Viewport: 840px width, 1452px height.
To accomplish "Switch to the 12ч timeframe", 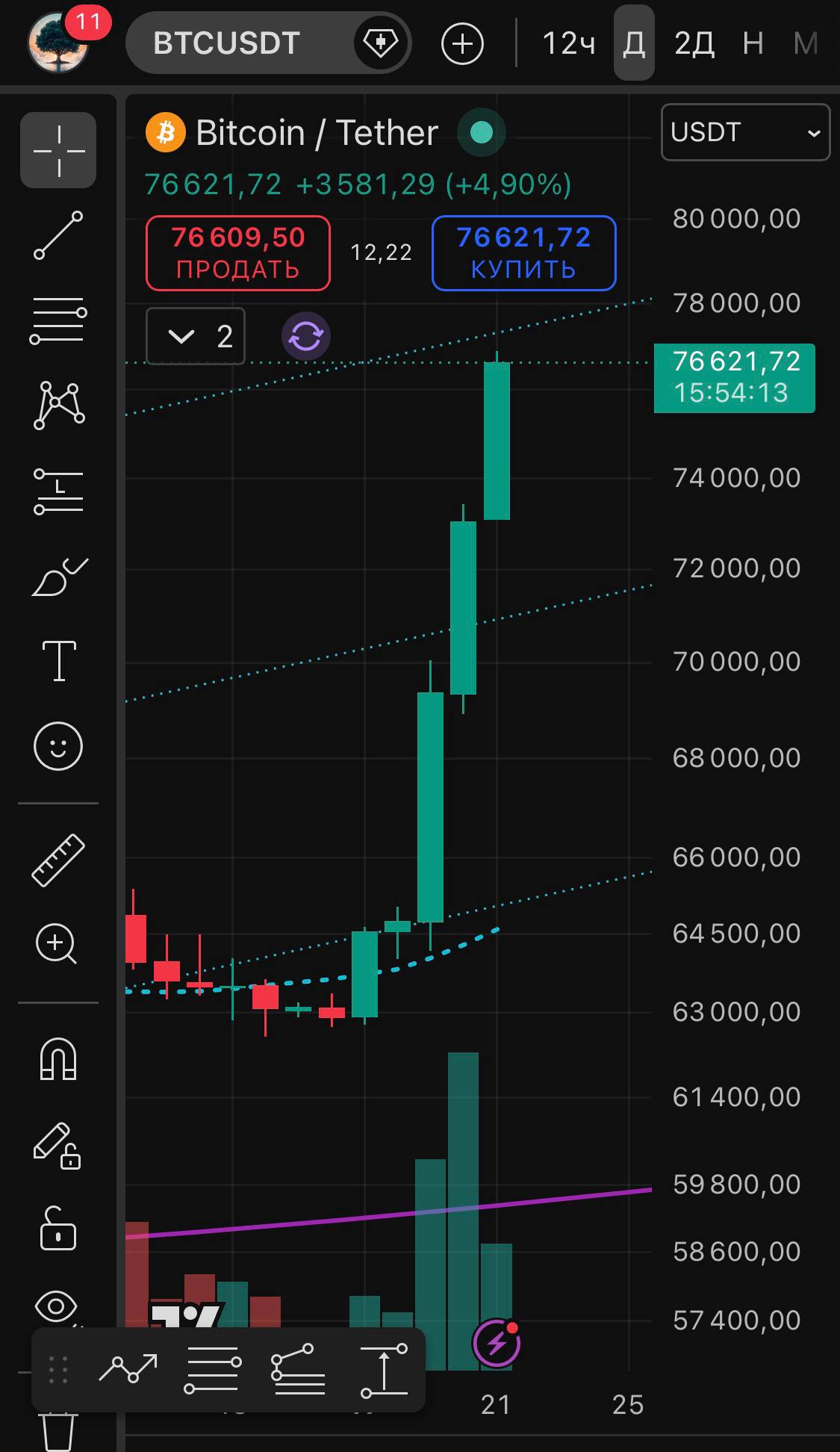I will [568, 43].
